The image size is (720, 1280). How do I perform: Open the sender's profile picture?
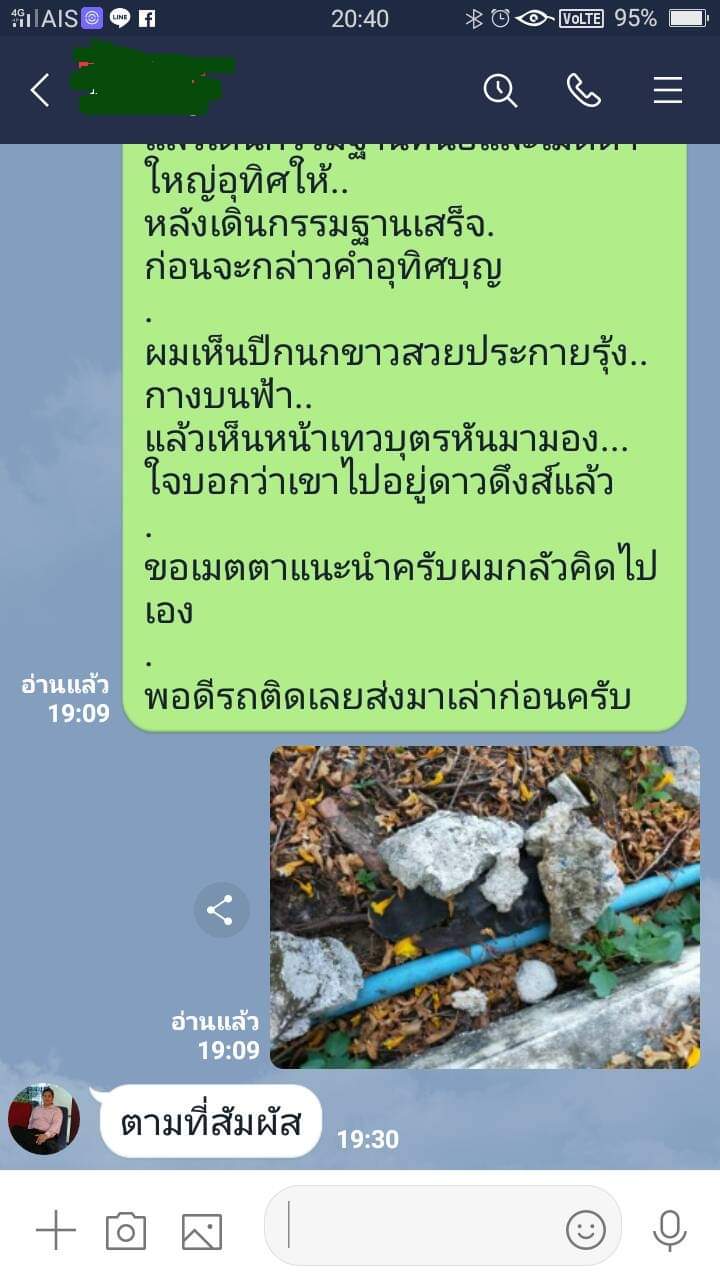click(43, 1119)
